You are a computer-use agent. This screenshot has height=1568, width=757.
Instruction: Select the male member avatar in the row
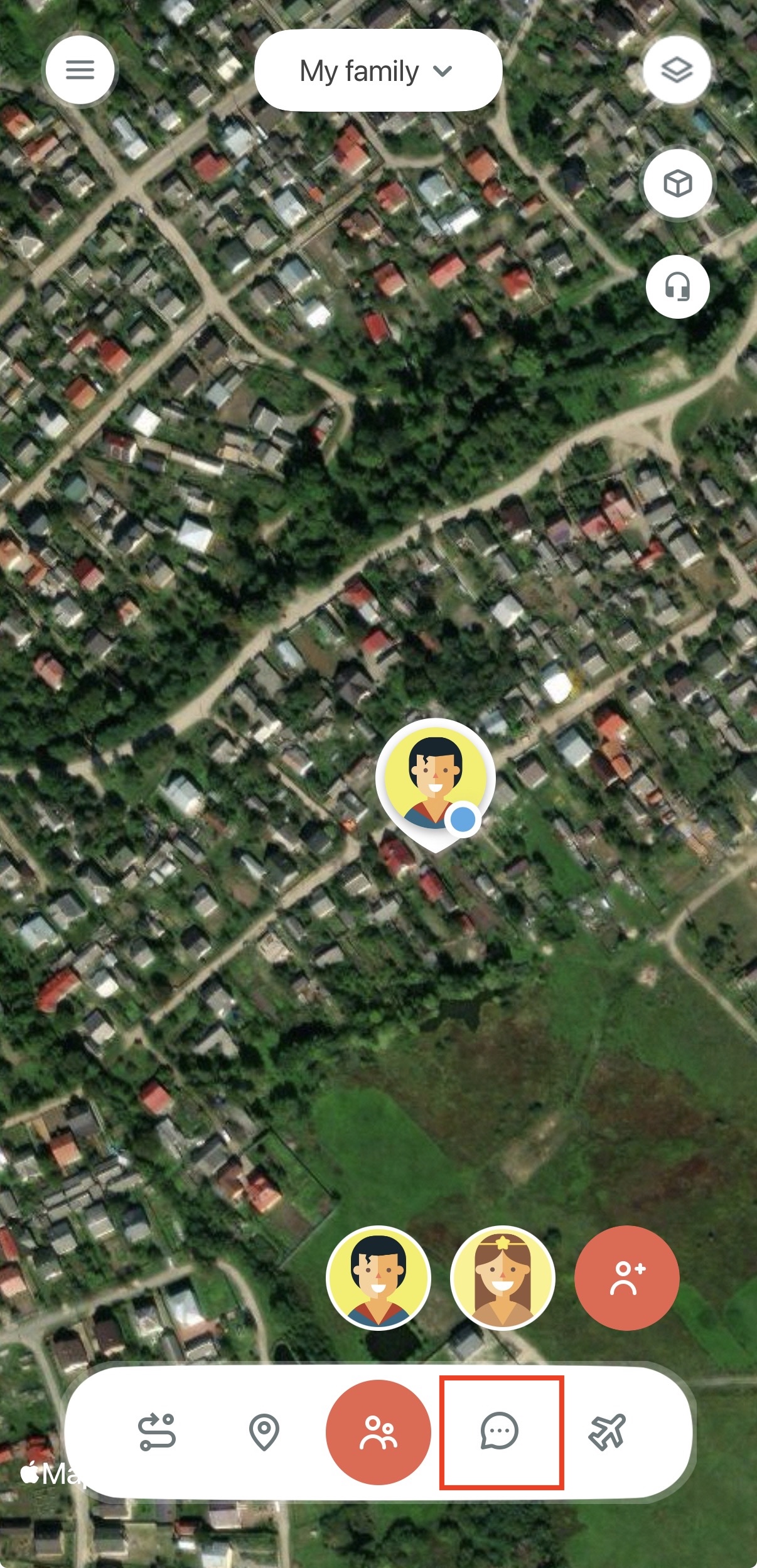tap(378, 1278)
